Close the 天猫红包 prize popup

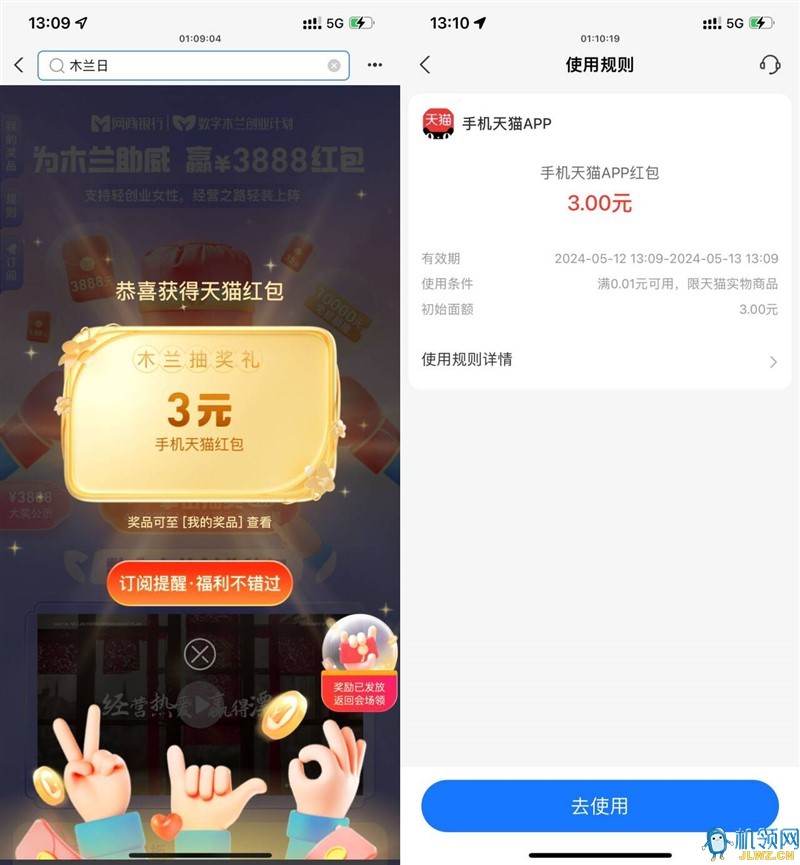200,655
